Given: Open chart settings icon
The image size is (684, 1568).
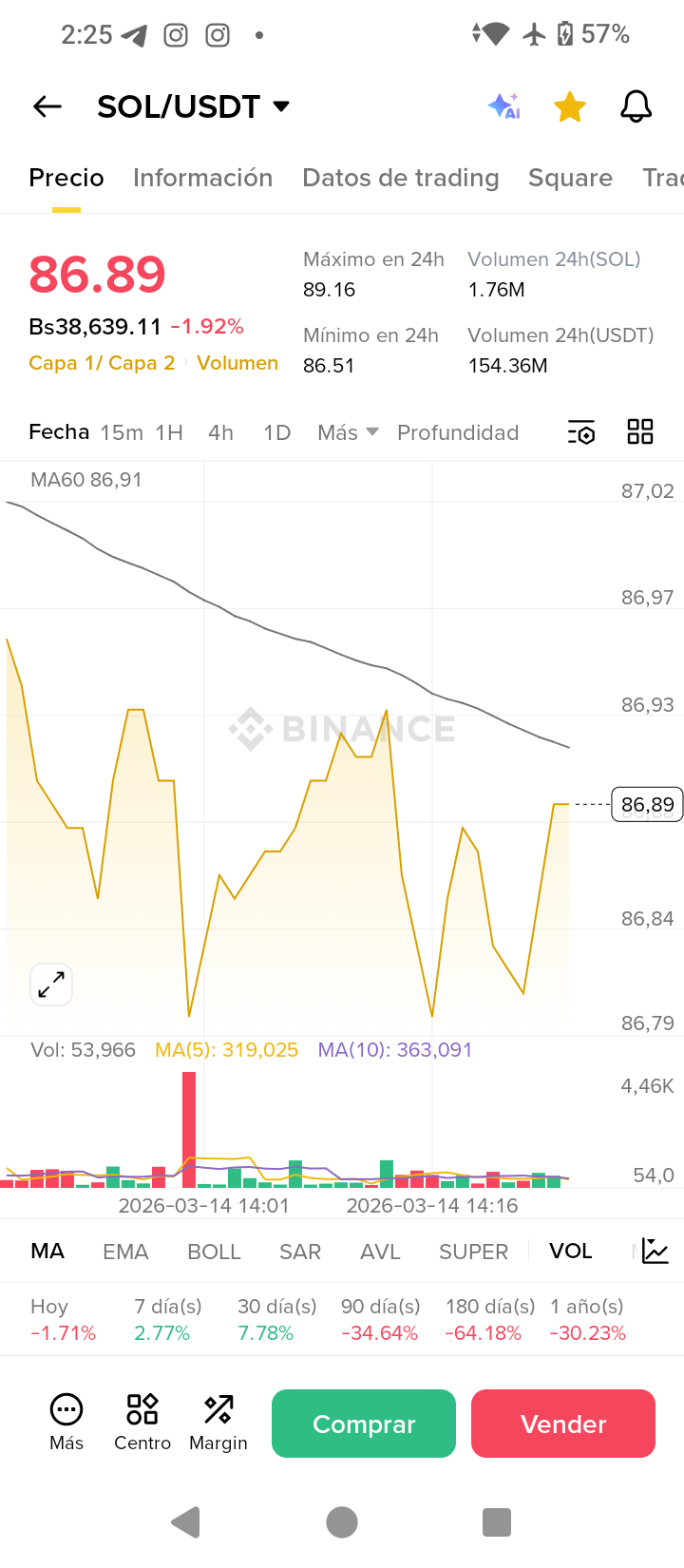Looking at the screenshot, I should pyautogui.click(x=581, y=432).
